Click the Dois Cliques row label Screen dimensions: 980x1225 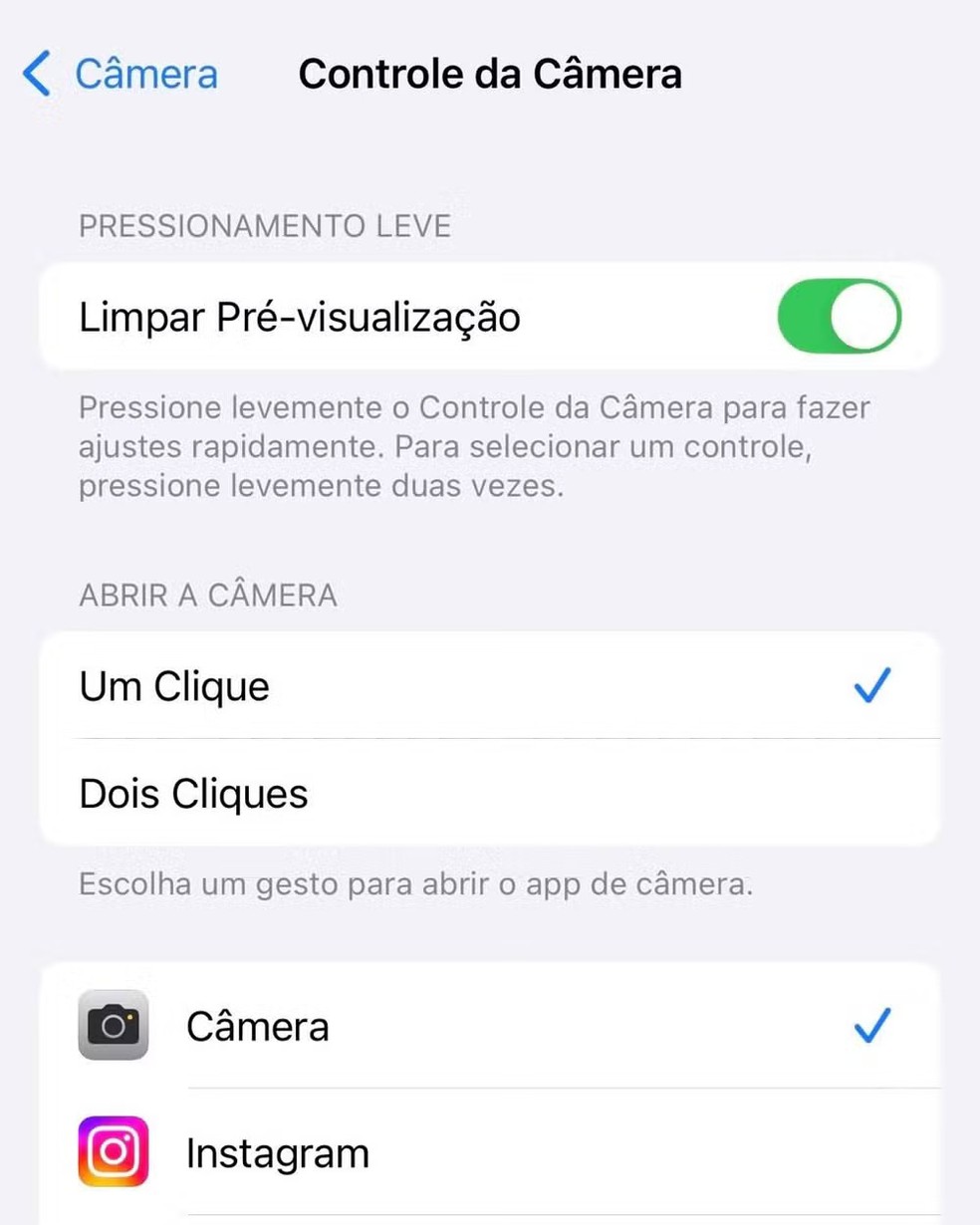click(192, 793)
